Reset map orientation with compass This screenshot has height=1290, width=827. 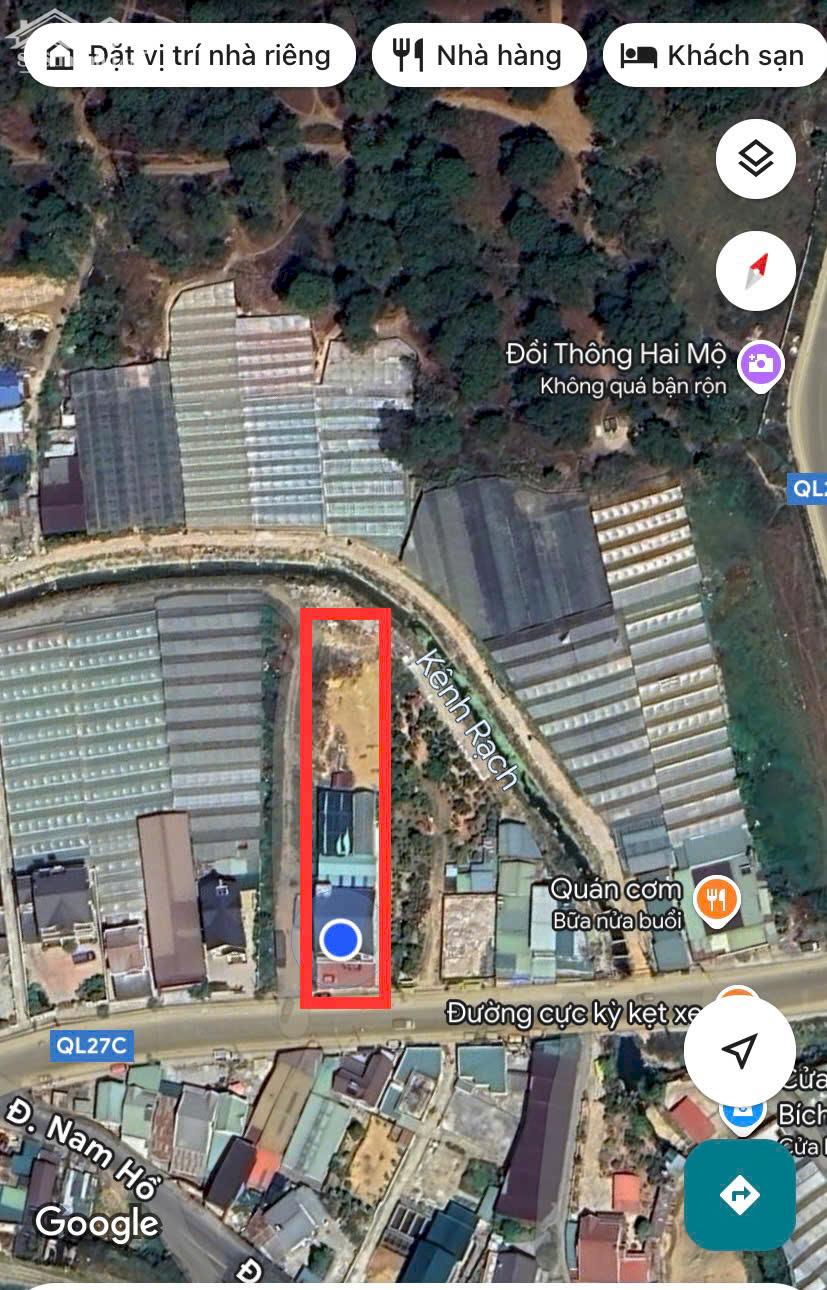[756, 271]
